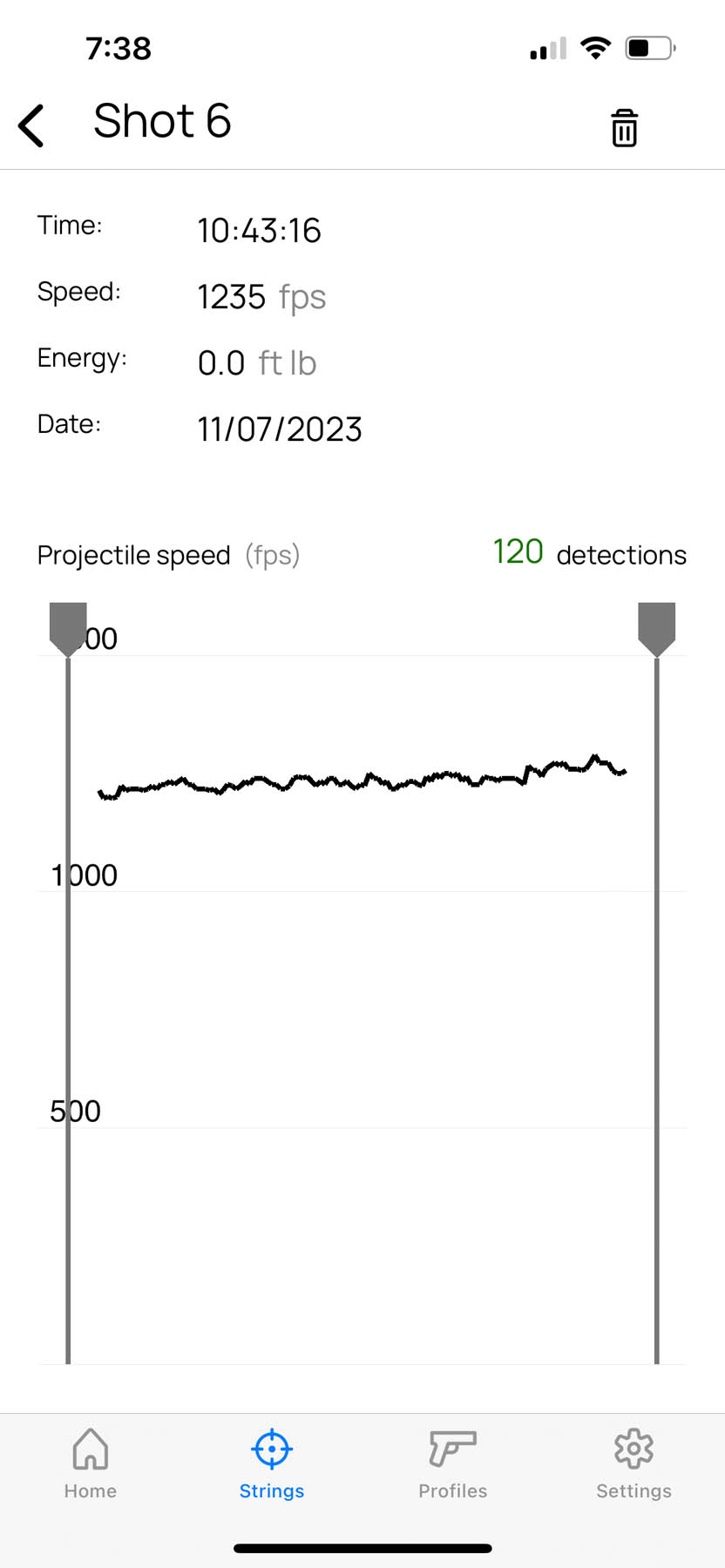
Task: Switch to the Strings tab
Action: 272,1463
